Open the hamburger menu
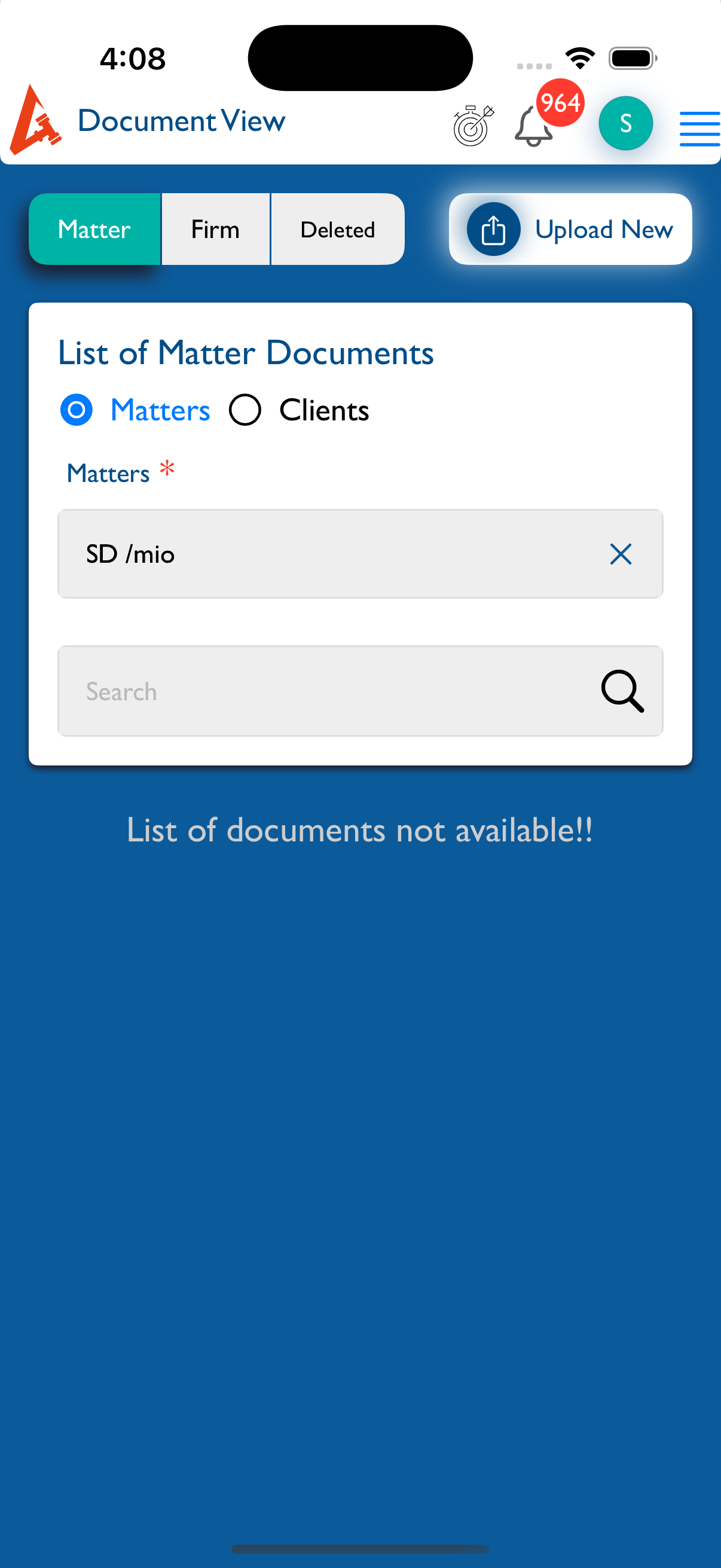The height and width of the screenshot is (1568, 721). pos(699,129)
